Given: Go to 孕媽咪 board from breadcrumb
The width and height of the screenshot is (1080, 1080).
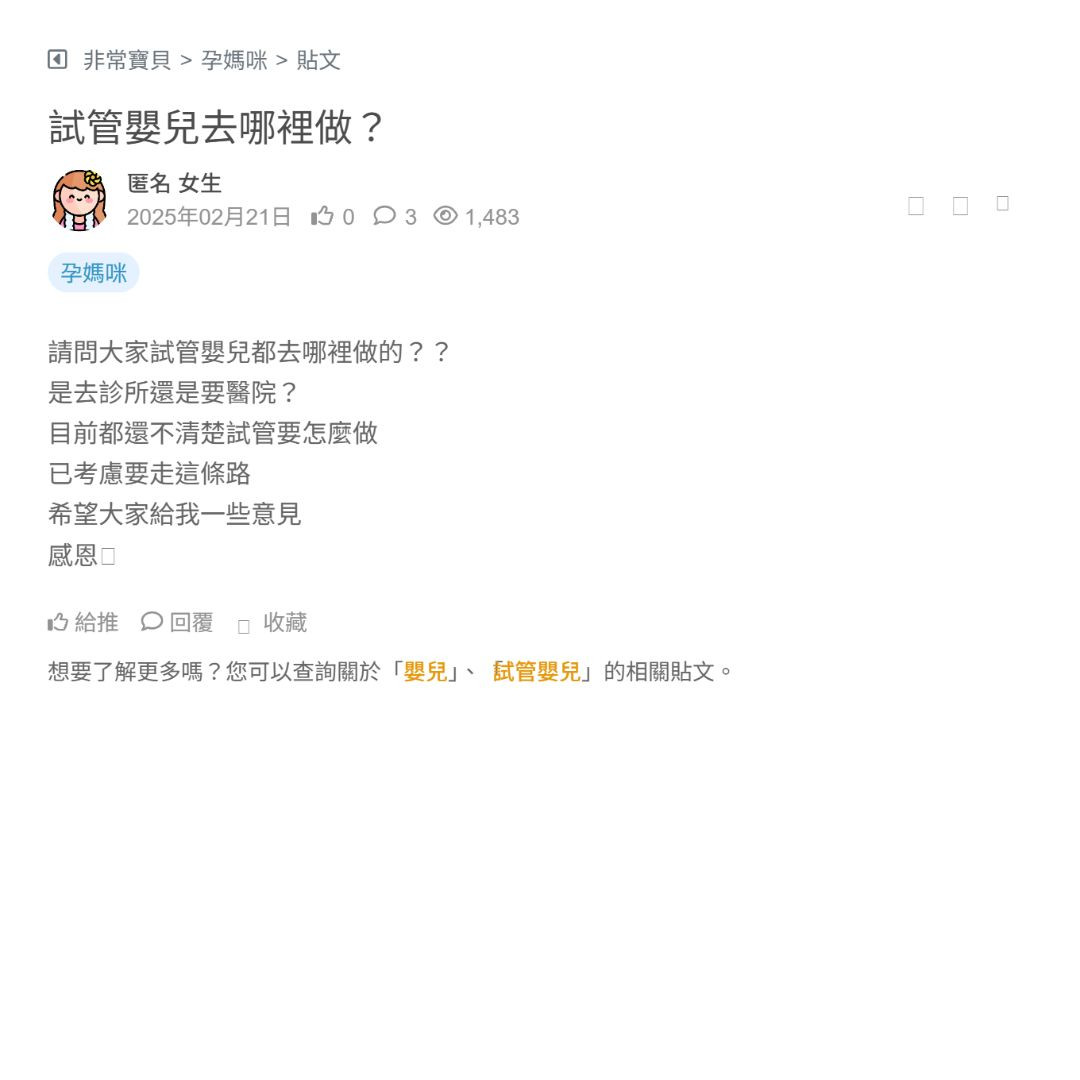Looking at the screenshot, I should [234, 60].
